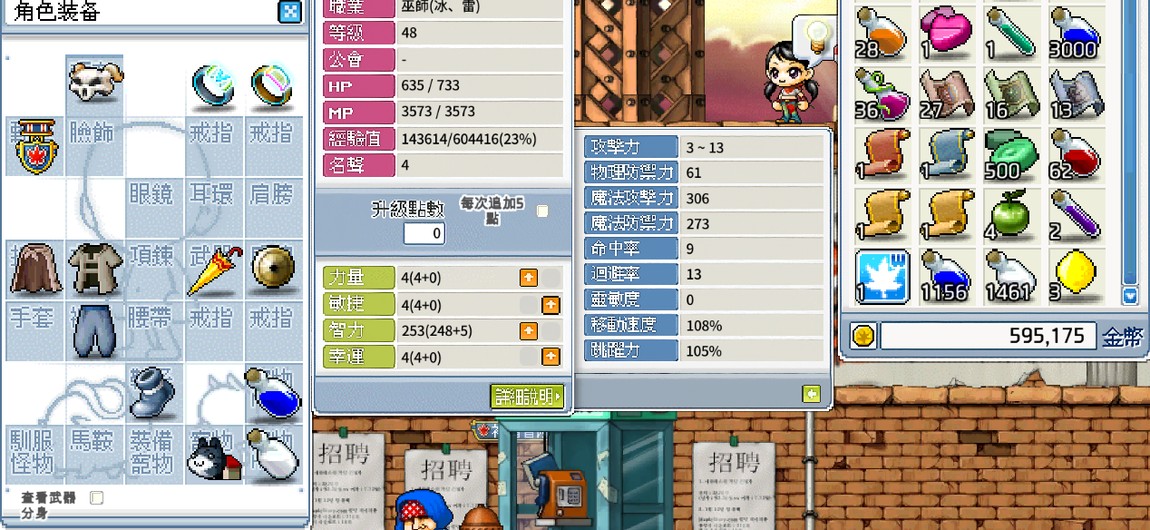The image size is (1150, 530).
Task: Select the lemon item with count 3
Action: pyautogui.click(x=1073, y=276)
